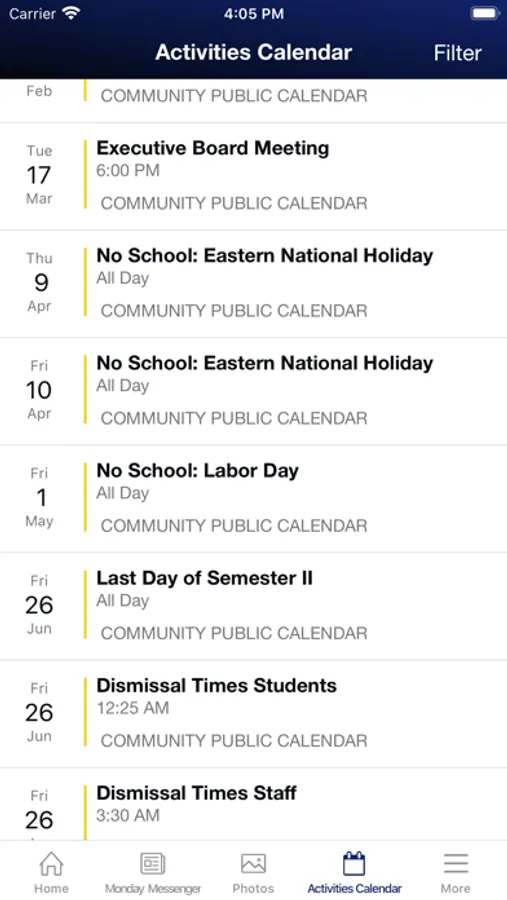Viewport: 507px width, 900px height.
Task: View the Dismissal Times Students event
Action: 253,714
